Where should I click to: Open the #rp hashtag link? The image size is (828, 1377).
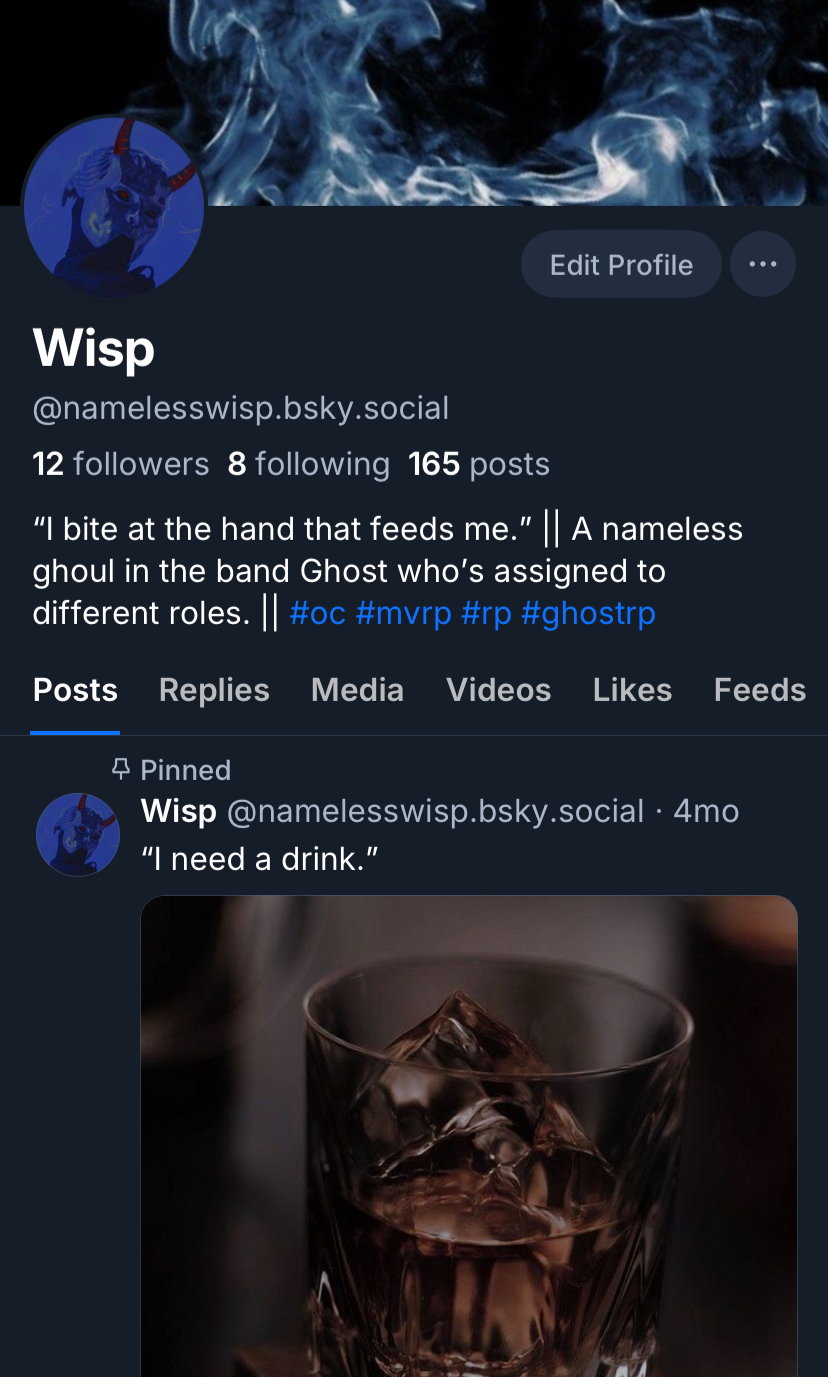click(486, 613)
